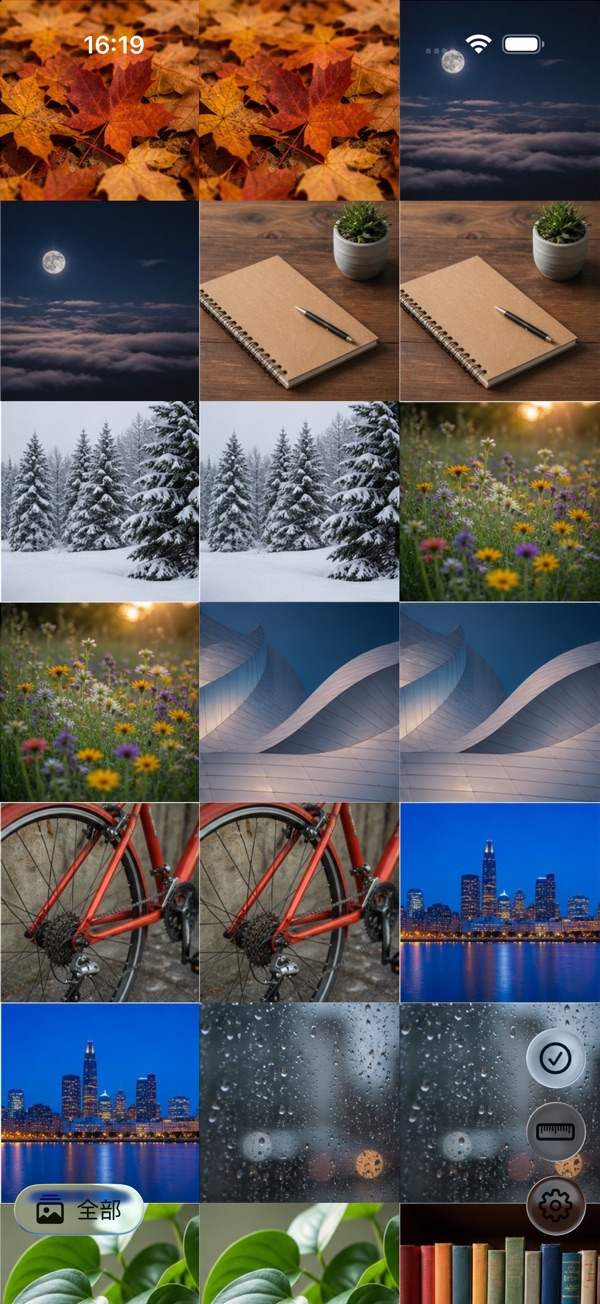Image resolution: width=600 pixels, height=1304 pixels.
Task: Open the moon photo beside the notebook photo
Action: 99,301
